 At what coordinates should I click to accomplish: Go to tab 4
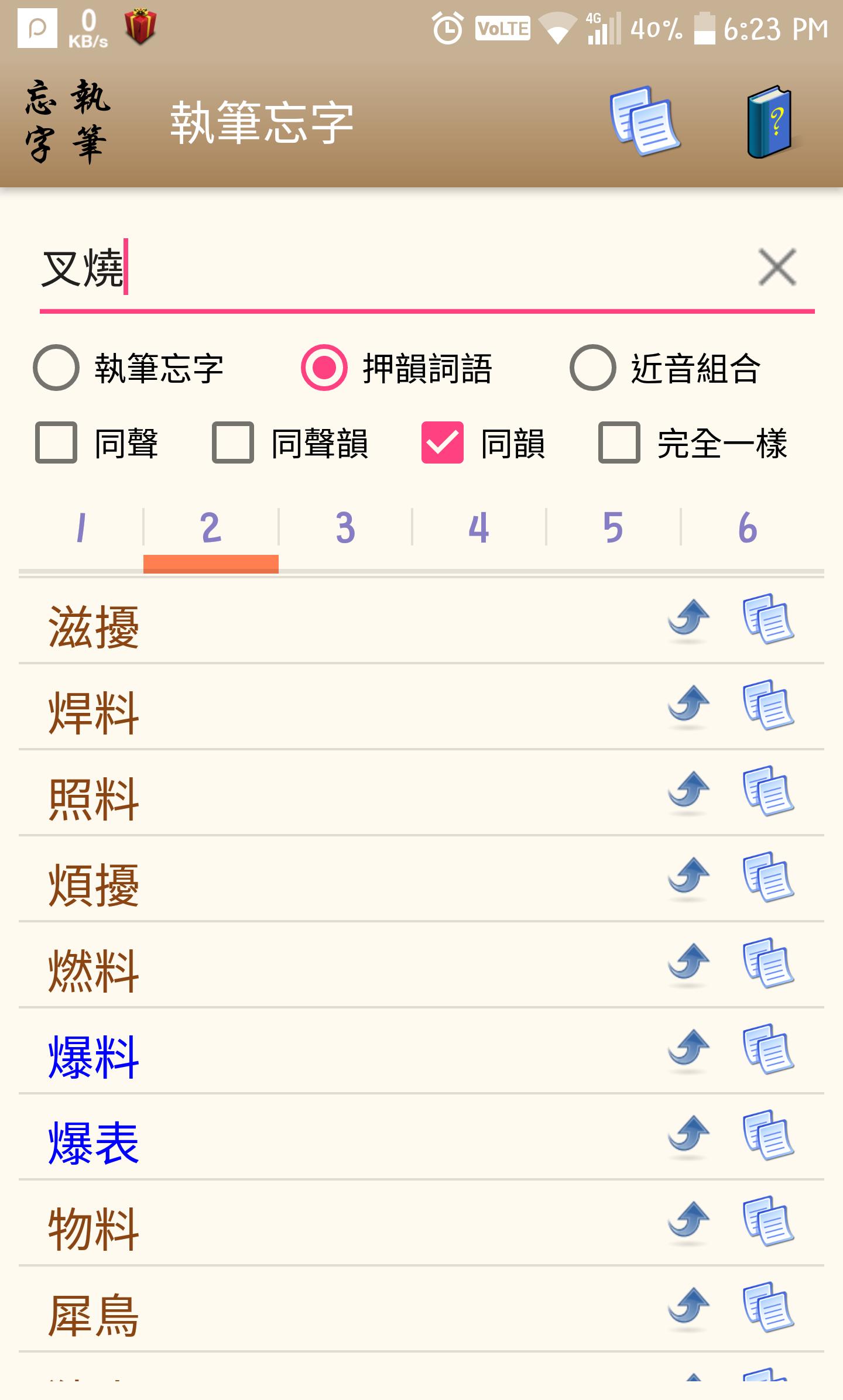coord(479,528)
